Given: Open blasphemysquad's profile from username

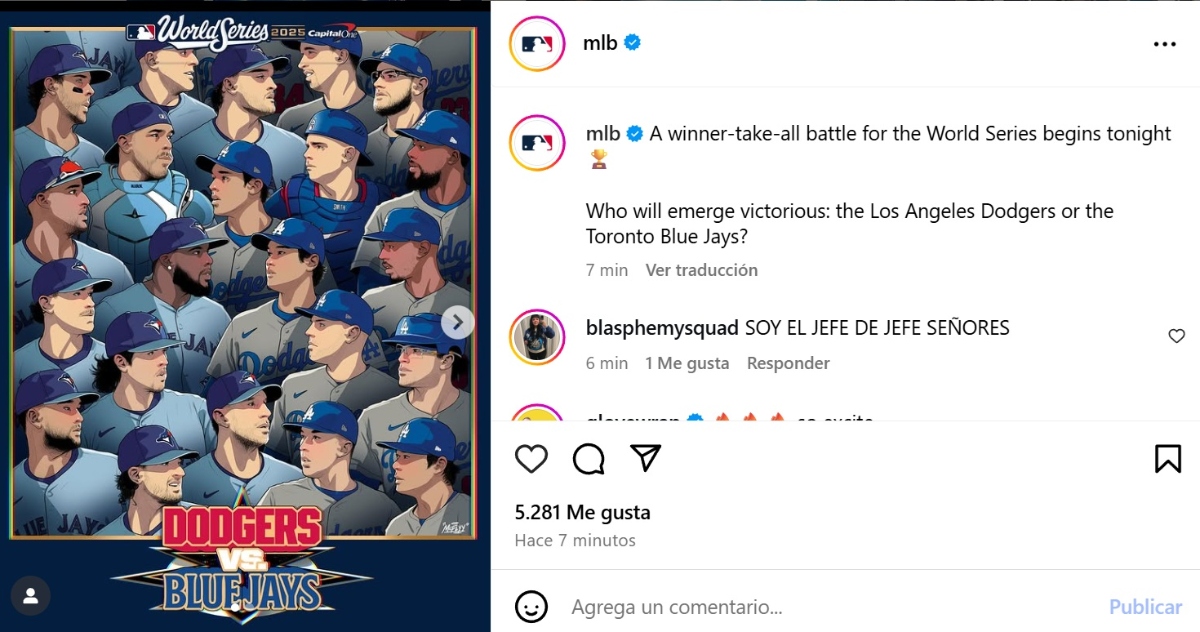Looking at the screenshot, I should 662,328.
